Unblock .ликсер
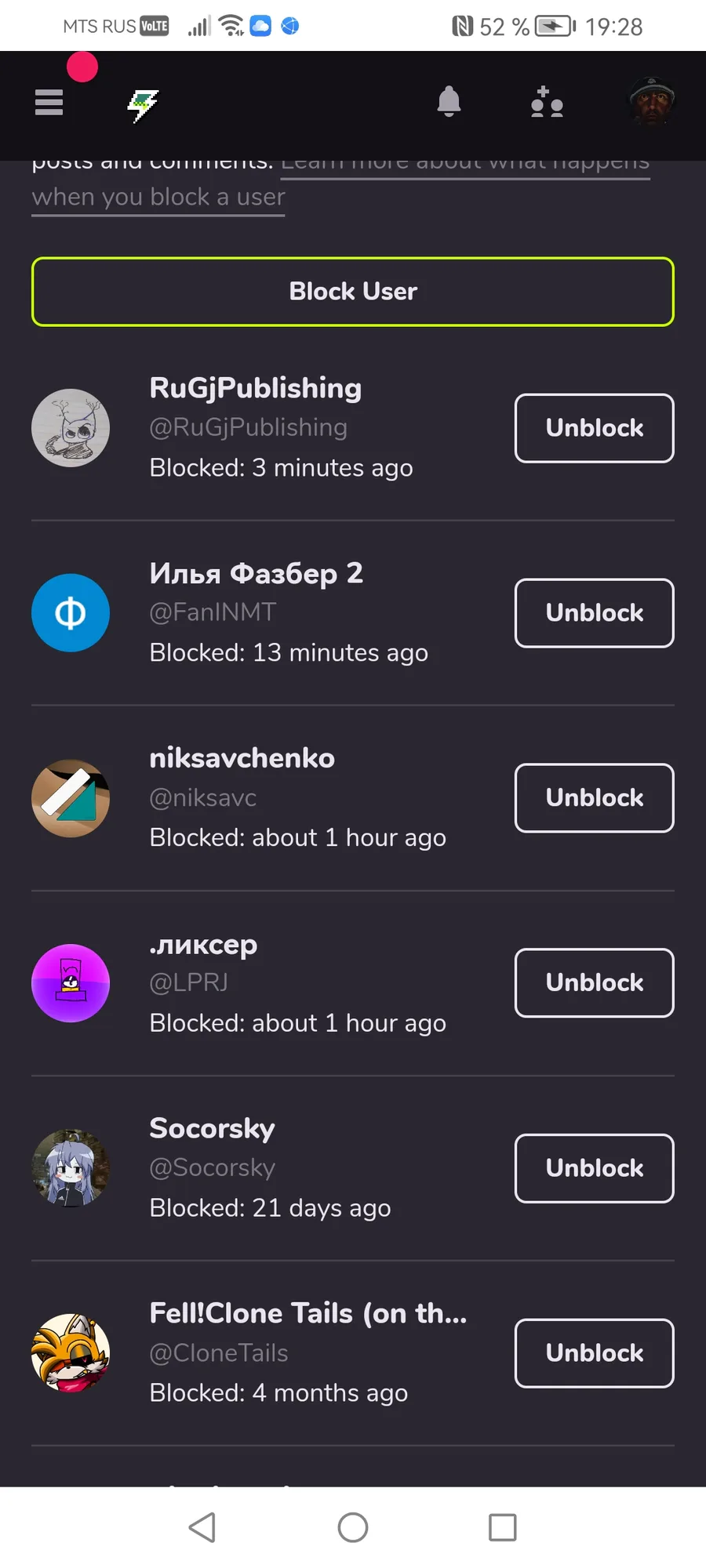 pyautogui.click(x=595, y=983)
